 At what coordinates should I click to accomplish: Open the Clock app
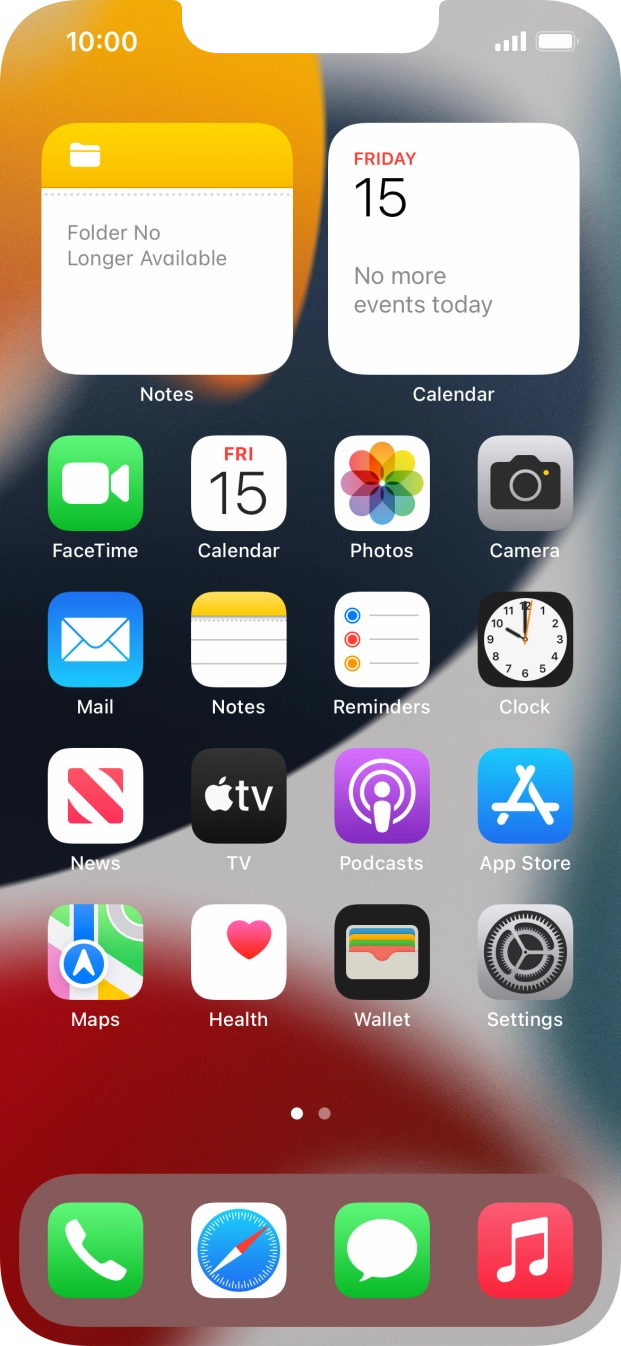525,639
